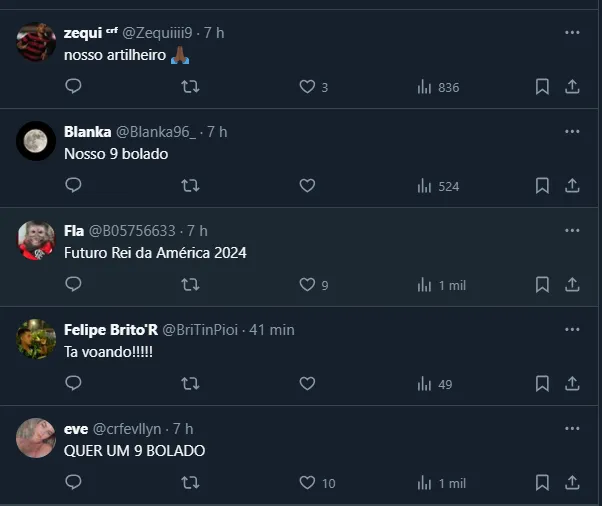The image size is (602, 506).
Task: Repost Felipe Brito'R's "Ta voando!!!!!" tweet
Action: pos(189,384)
